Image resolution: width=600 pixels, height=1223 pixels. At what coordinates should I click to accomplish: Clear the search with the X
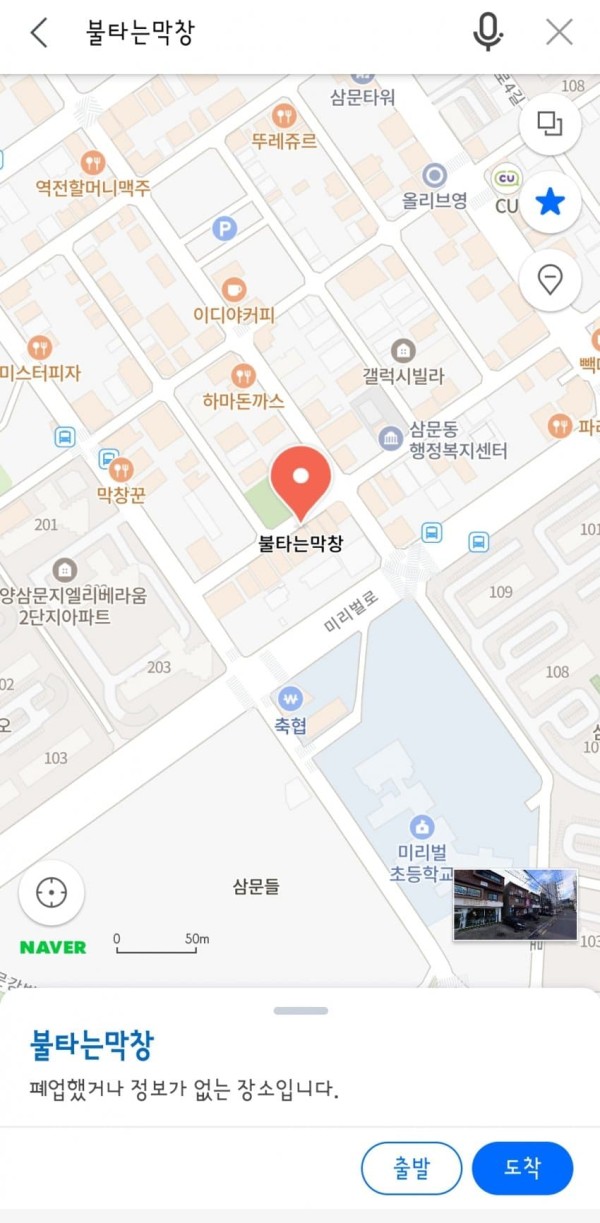559,32
